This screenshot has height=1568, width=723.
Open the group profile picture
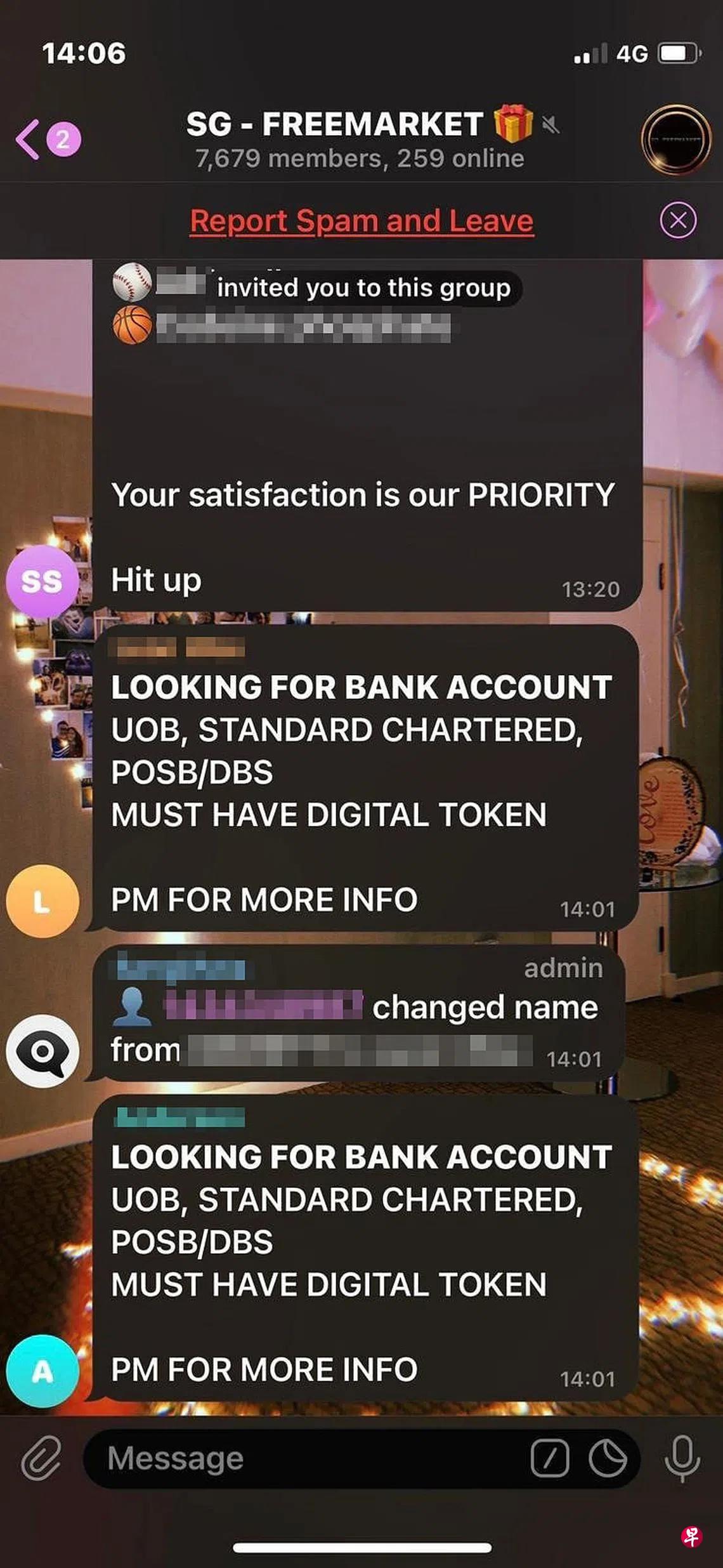pyautogui.click(x=675, y=139)
